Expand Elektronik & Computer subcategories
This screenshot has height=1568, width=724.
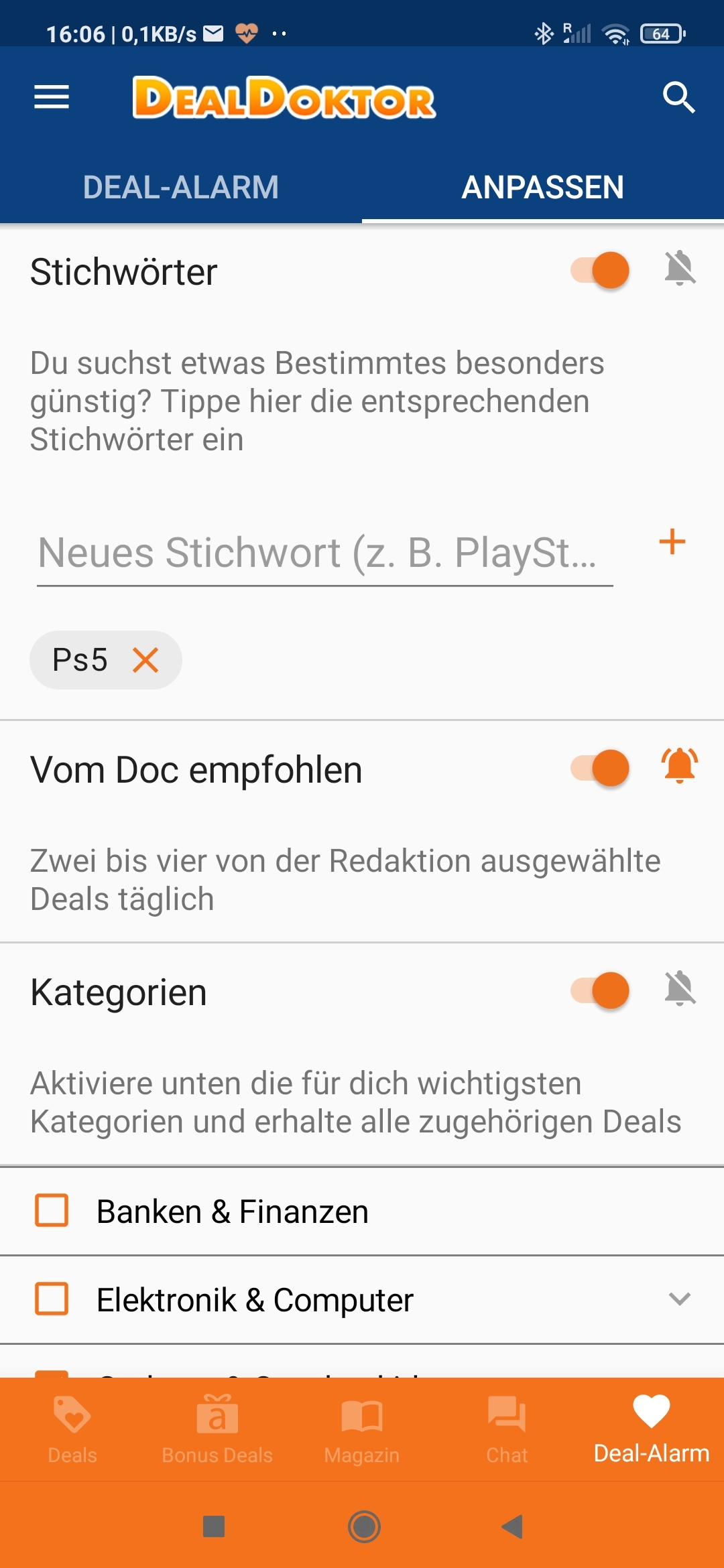point(680,1299)
